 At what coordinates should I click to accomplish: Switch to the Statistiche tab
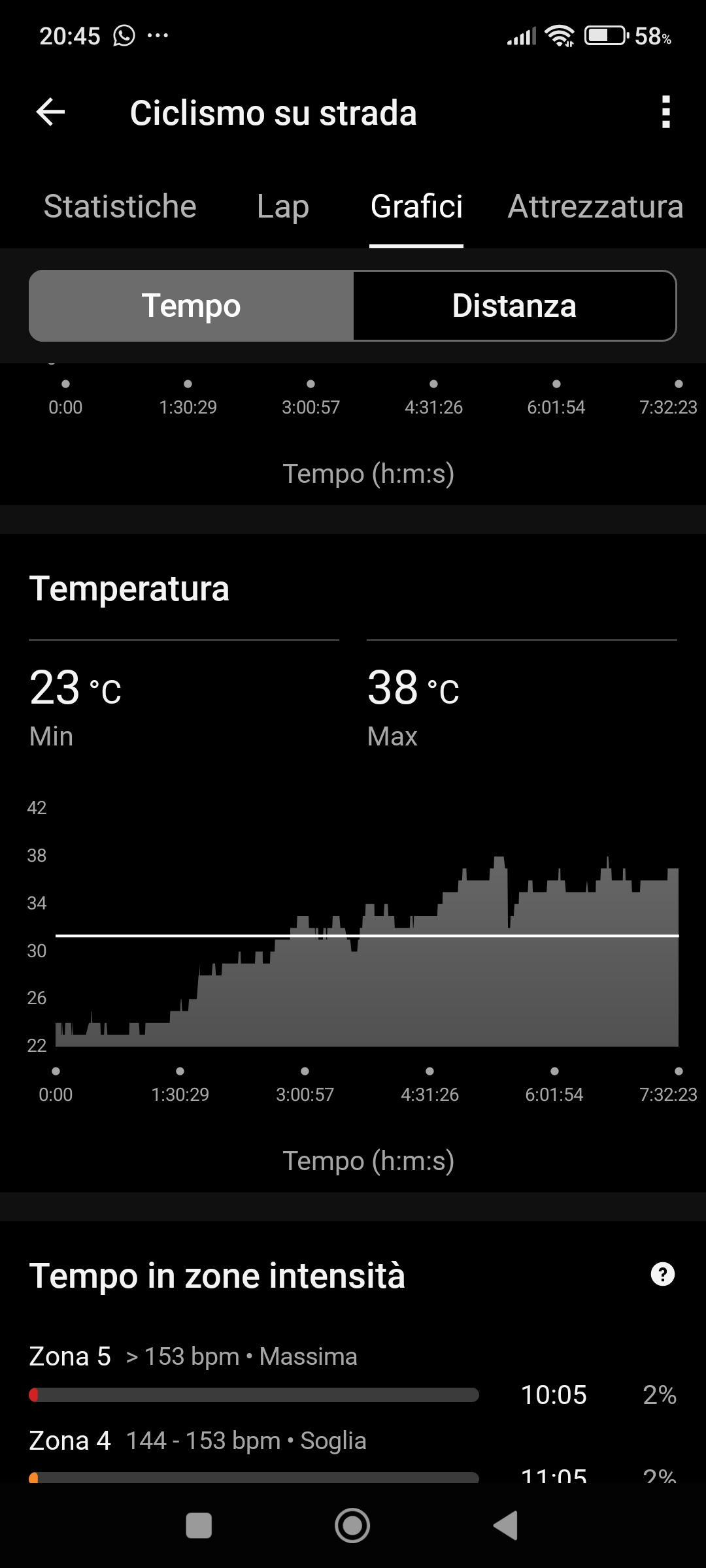[x=120, y=206]
